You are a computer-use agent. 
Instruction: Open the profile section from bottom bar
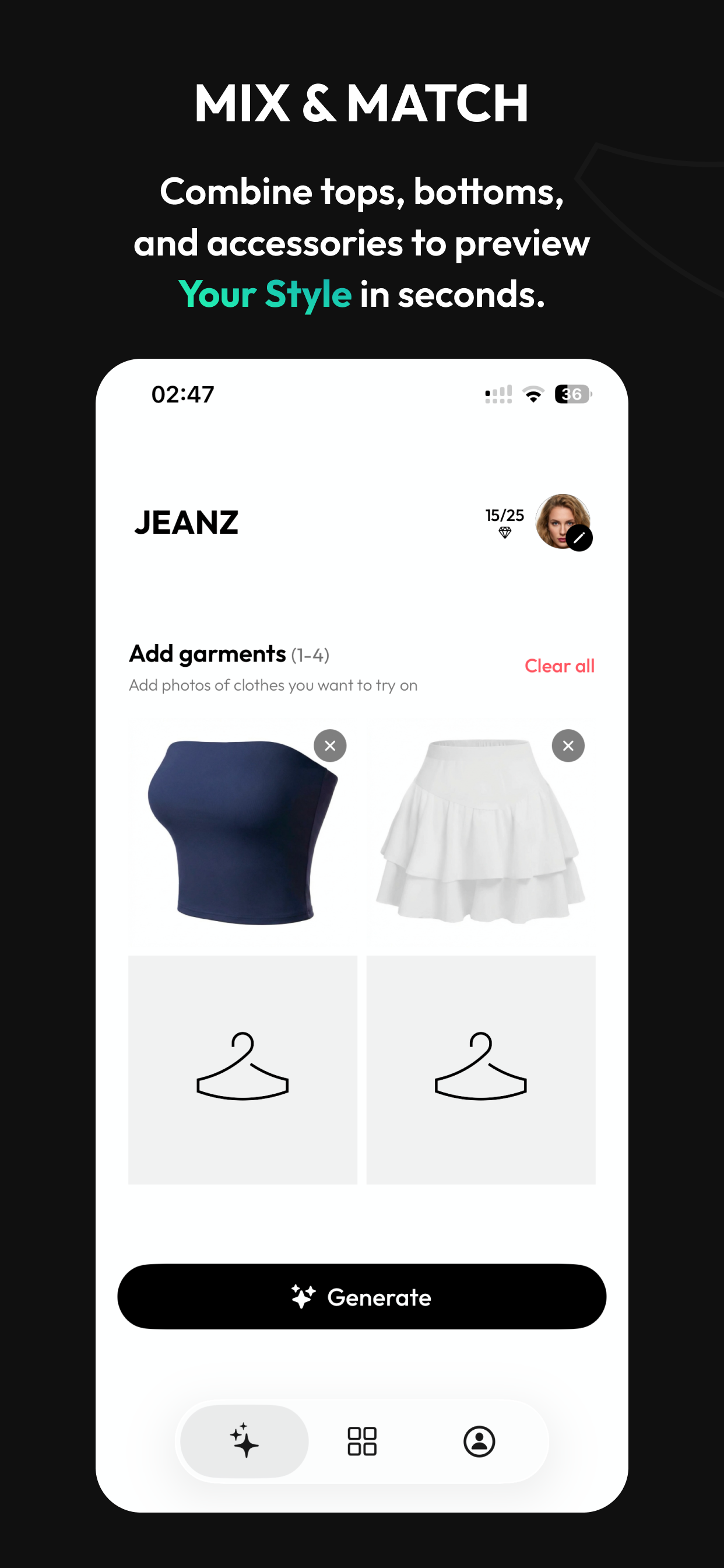point(479,1441)
